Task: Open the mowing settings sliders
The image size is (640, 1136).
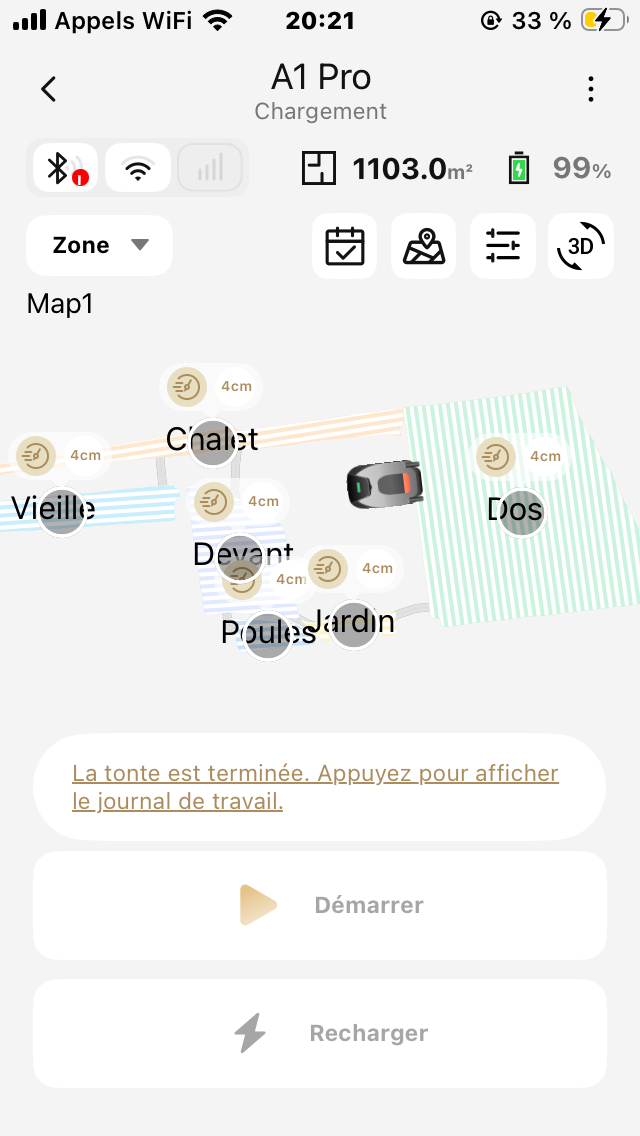Action: pyautogui.click(x=502, y=246)
